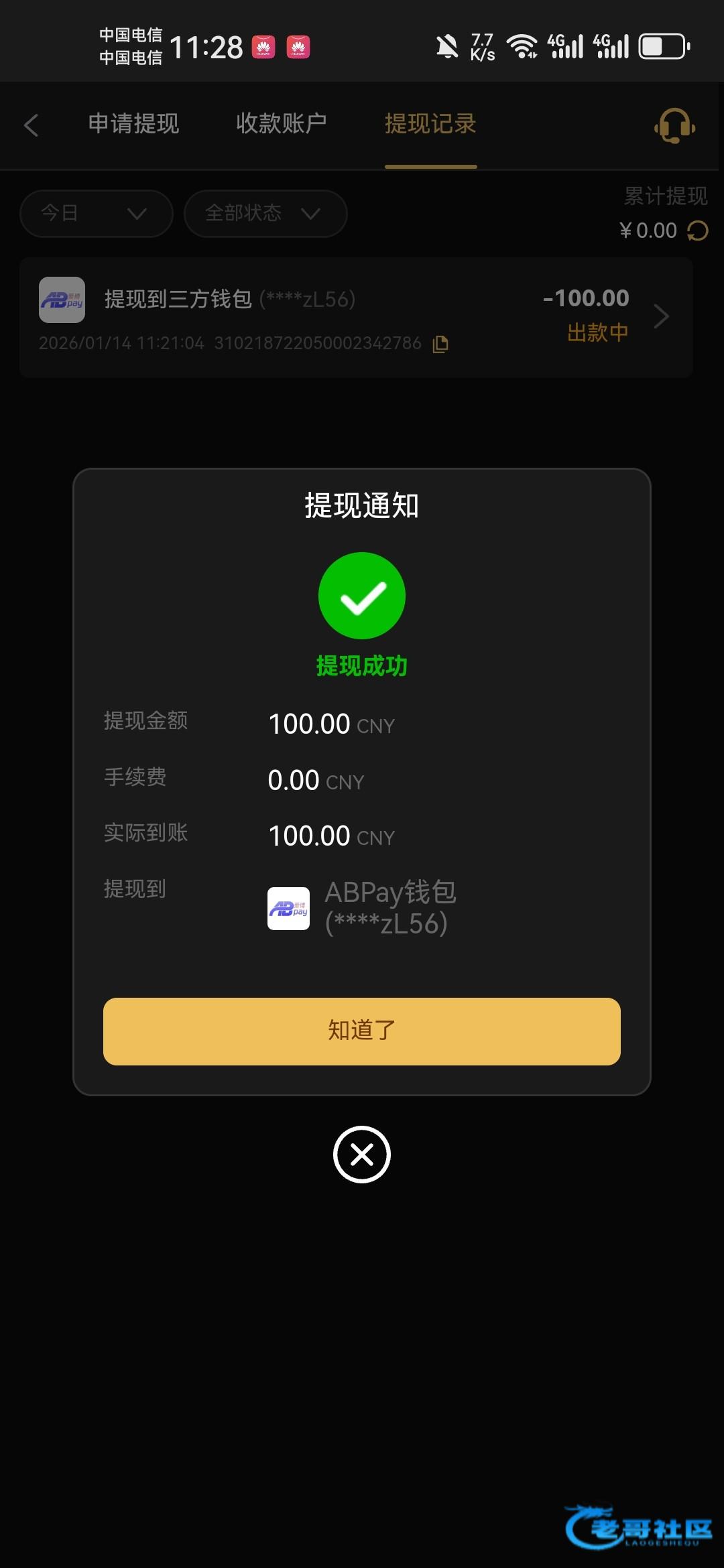Switch to the 申请提现 tab

134,124
